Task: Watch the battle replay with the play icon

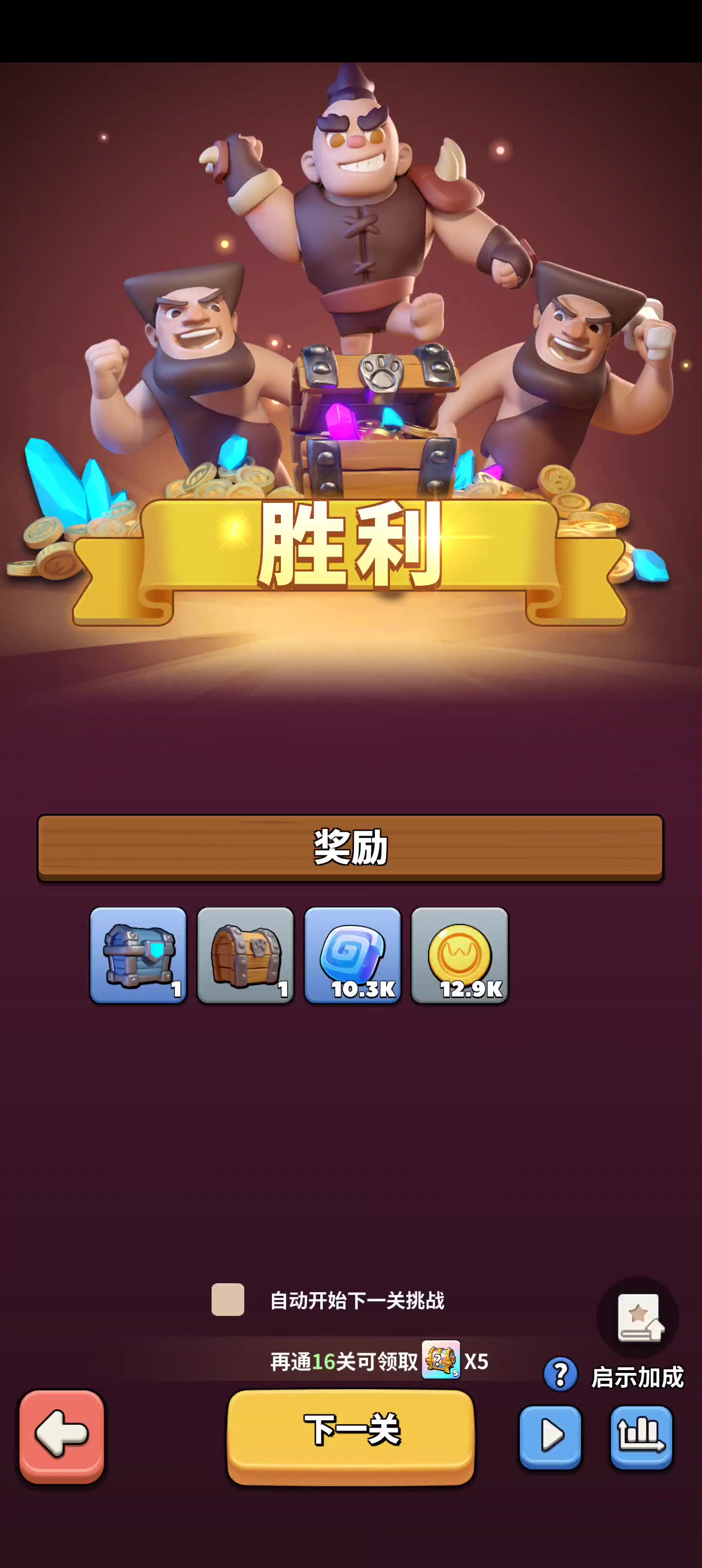Action: [550, 1436]
